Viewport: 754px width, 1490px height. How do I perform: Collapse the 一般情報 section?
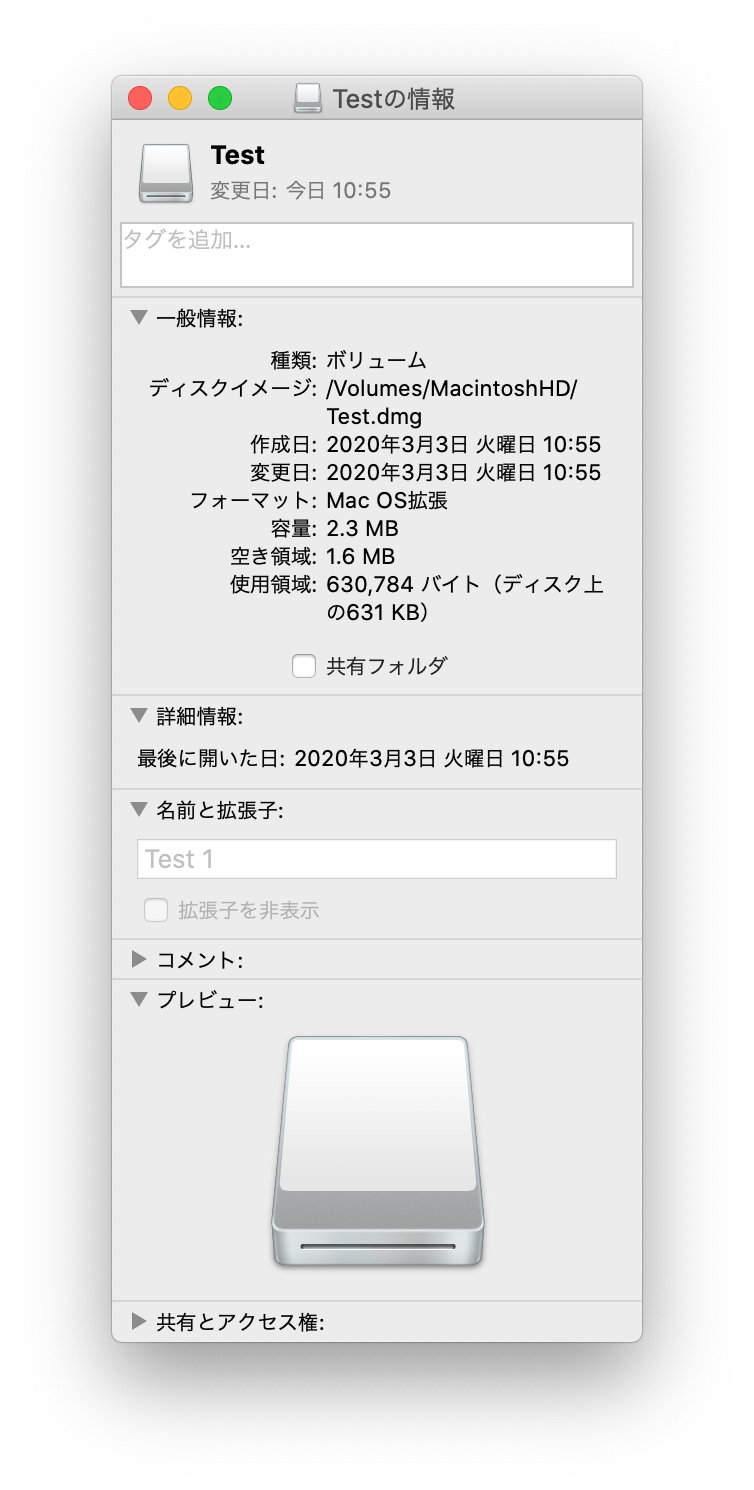(139, 318)
